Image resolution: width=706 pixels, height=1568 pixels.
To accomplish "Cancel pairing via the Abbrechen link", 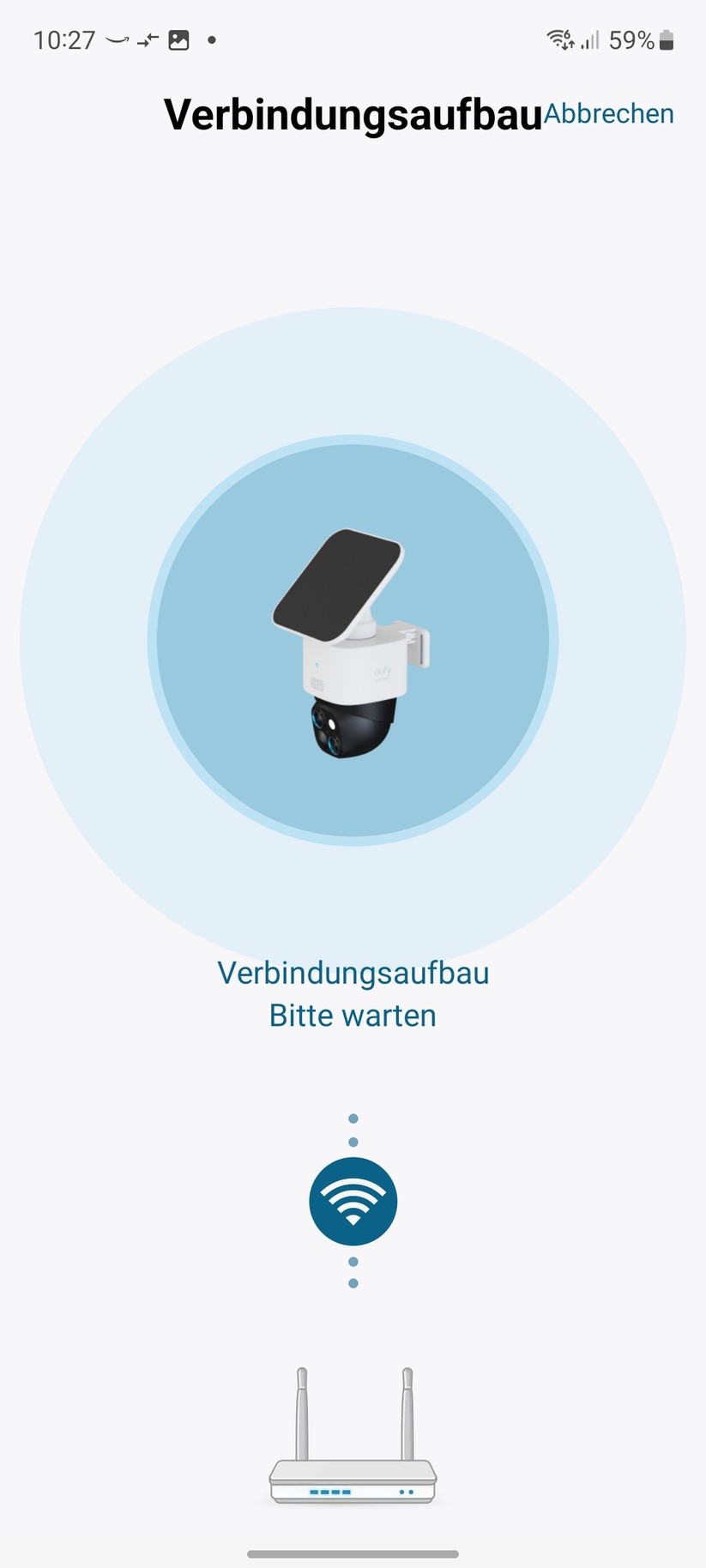I will click(609, 112).
